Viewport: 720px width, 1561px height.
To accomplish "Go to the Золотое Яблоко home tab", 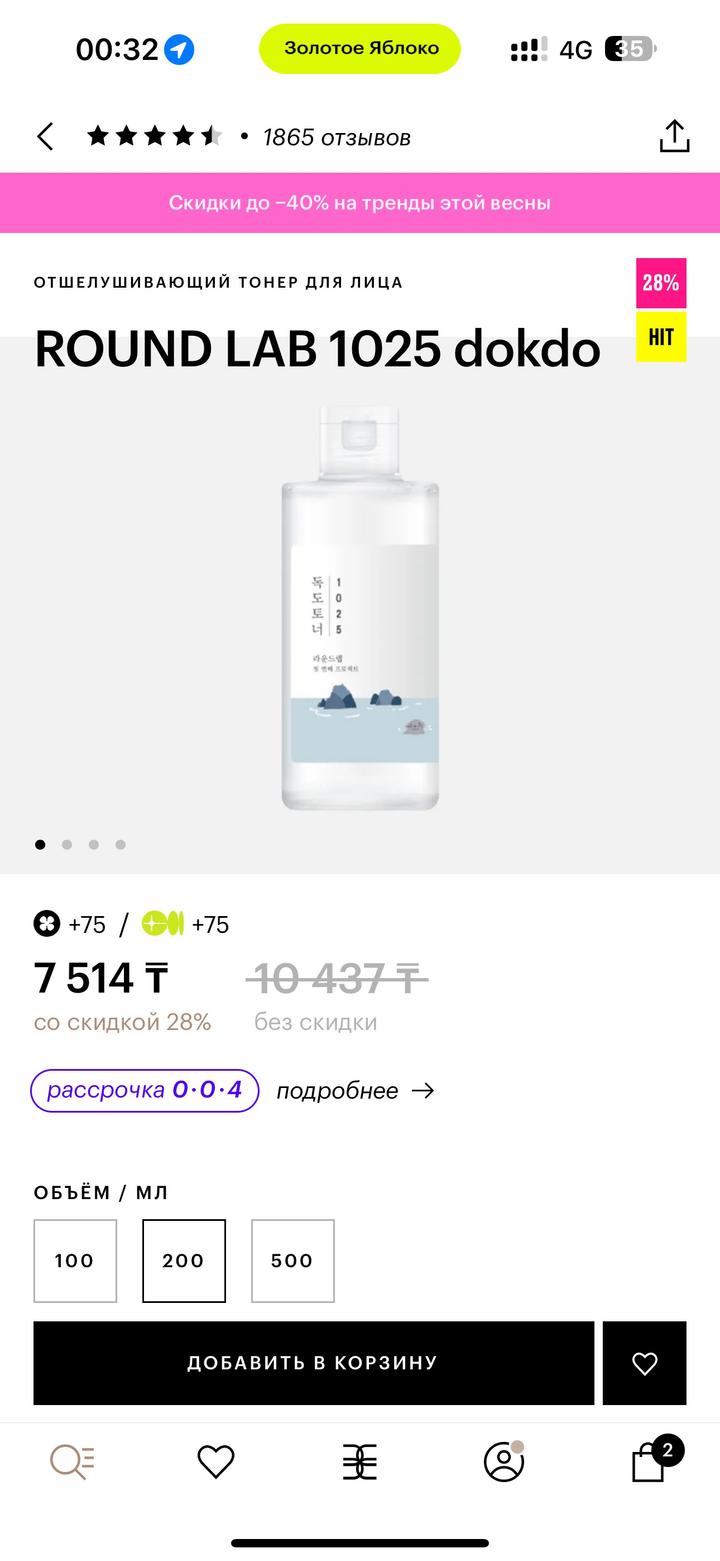I will 360,1463.
